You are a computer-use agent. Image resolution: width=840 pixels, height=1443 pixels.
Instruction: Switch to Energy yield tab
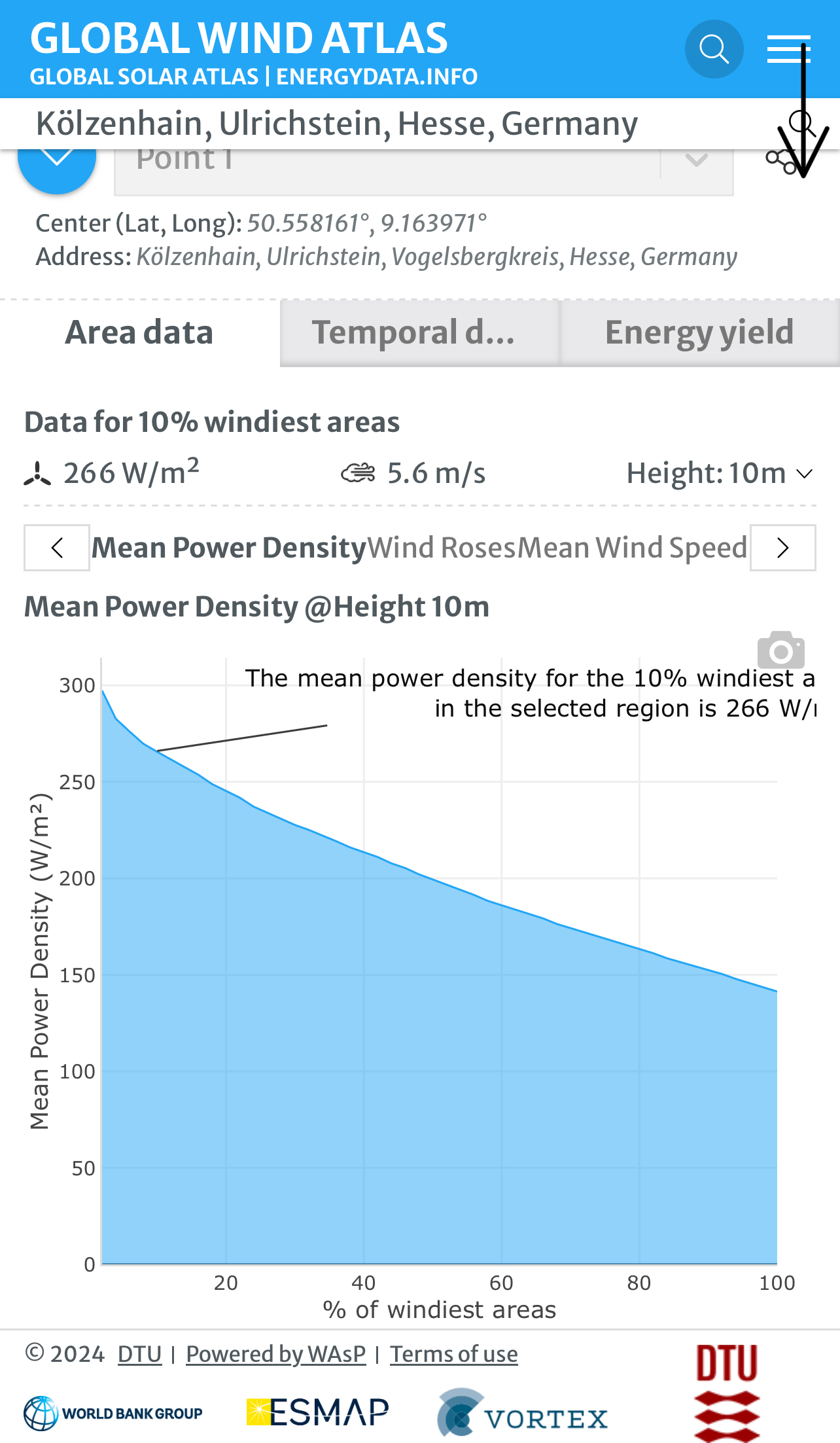click(x=699, y=332)
